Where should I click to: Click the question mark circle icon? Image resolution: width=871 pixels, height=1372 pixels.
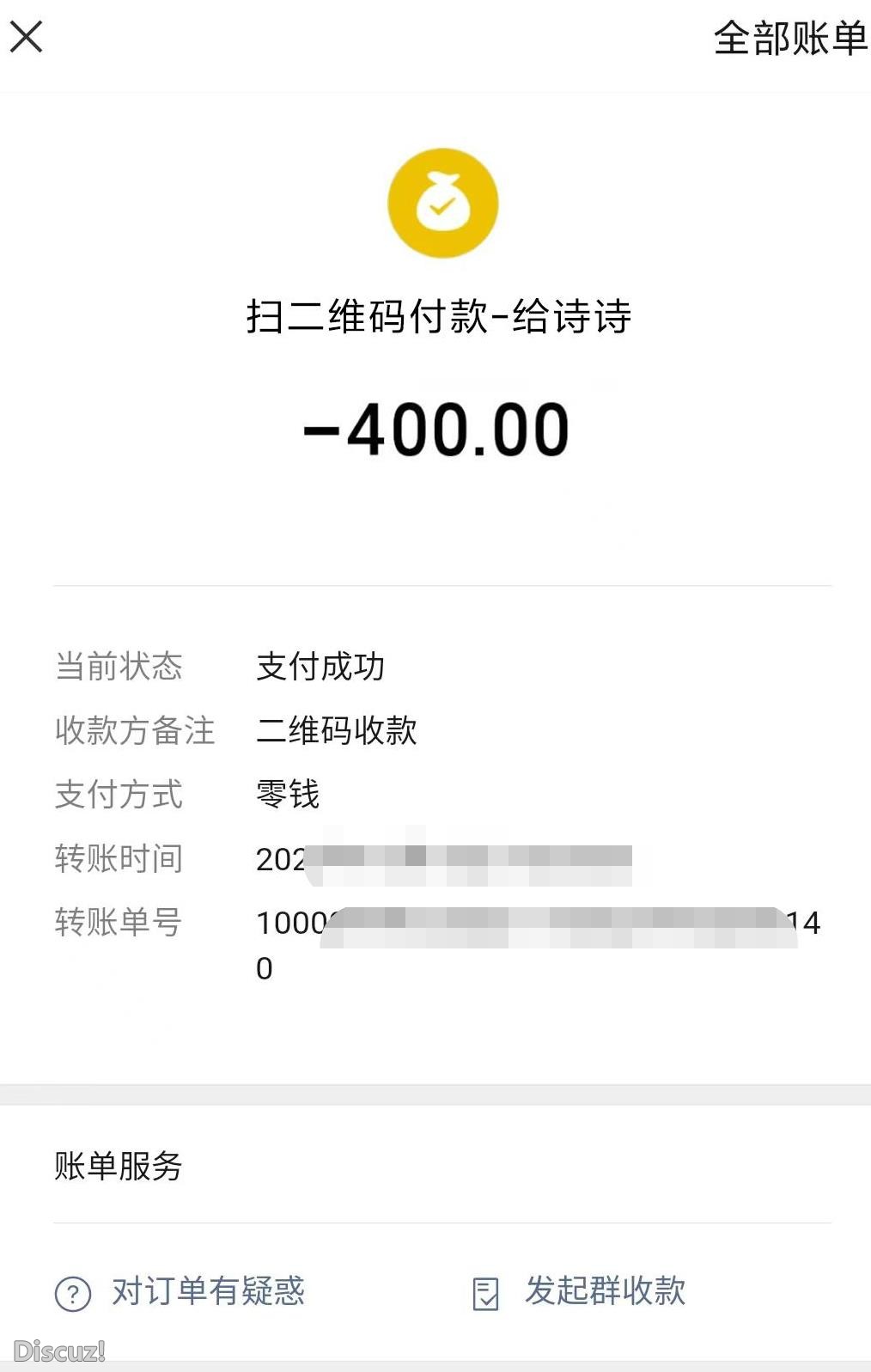(x=73, y=1293)
